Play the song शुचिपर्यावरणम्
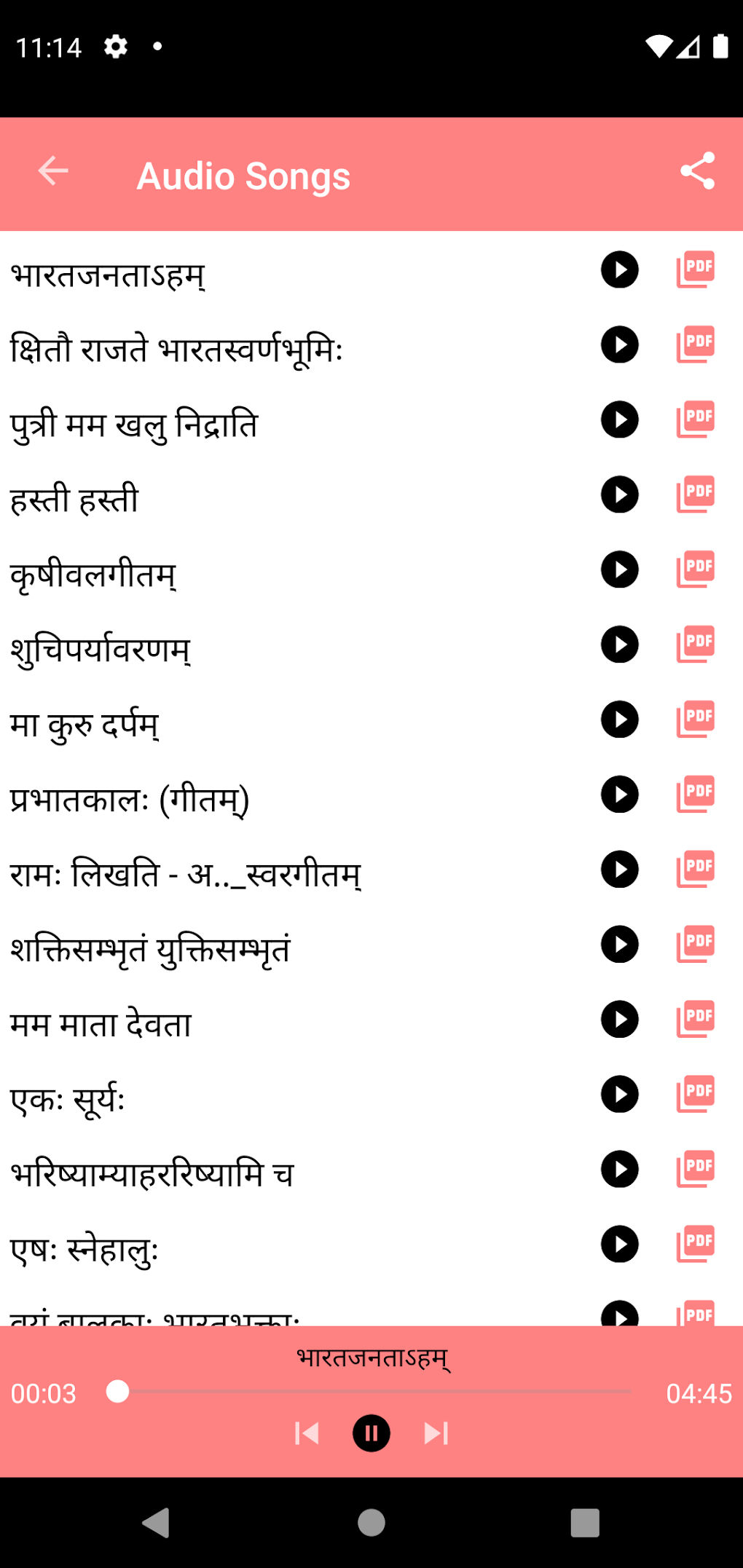Image resolution: width=743 pixels, height=1568 pixels. tap(619, 645)
